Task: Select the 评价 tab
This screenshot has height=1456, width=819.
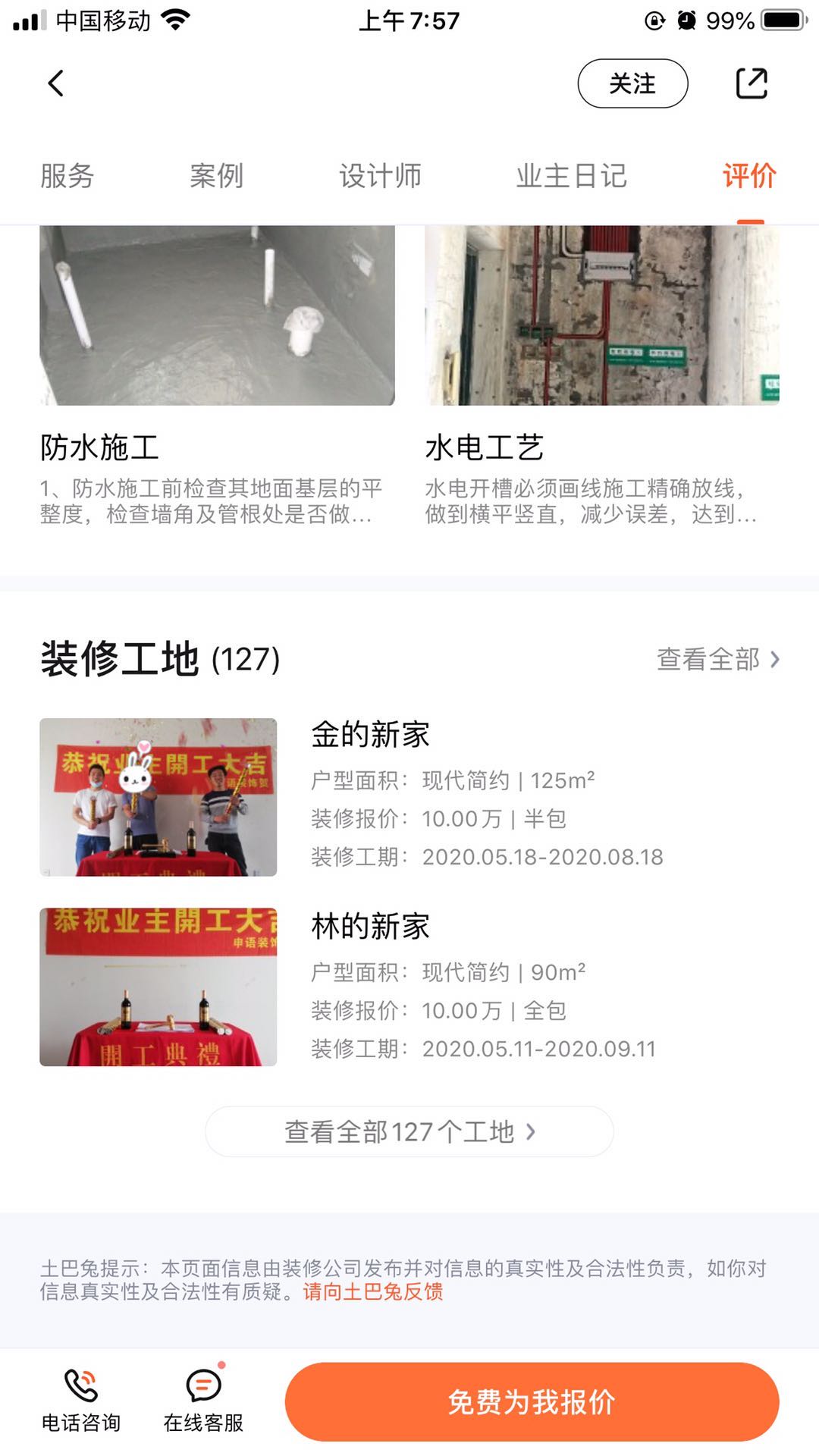Action: (x=749, y=176)
